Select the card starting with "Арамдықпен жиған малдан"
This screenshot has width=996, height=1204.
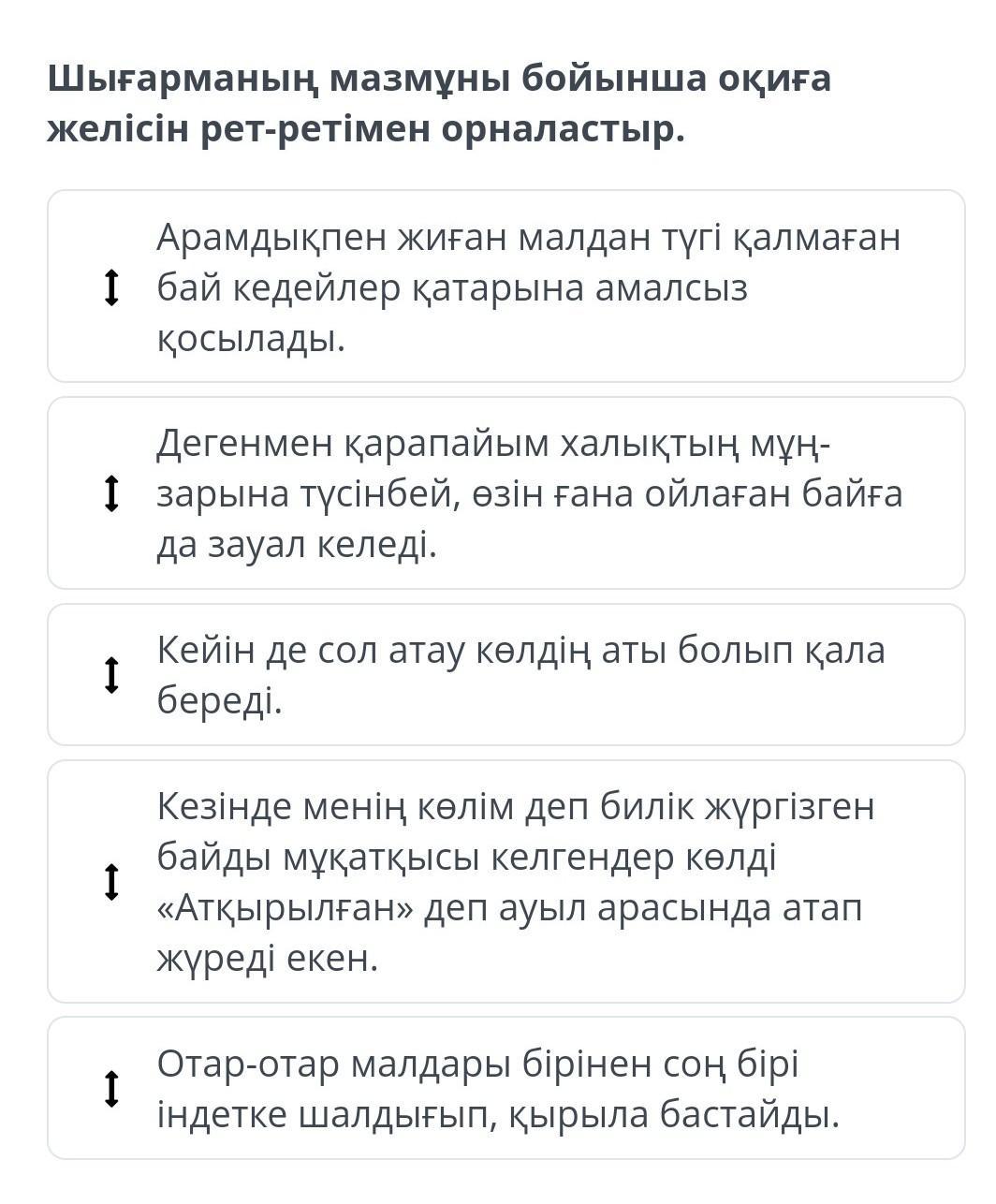point(506,286)
